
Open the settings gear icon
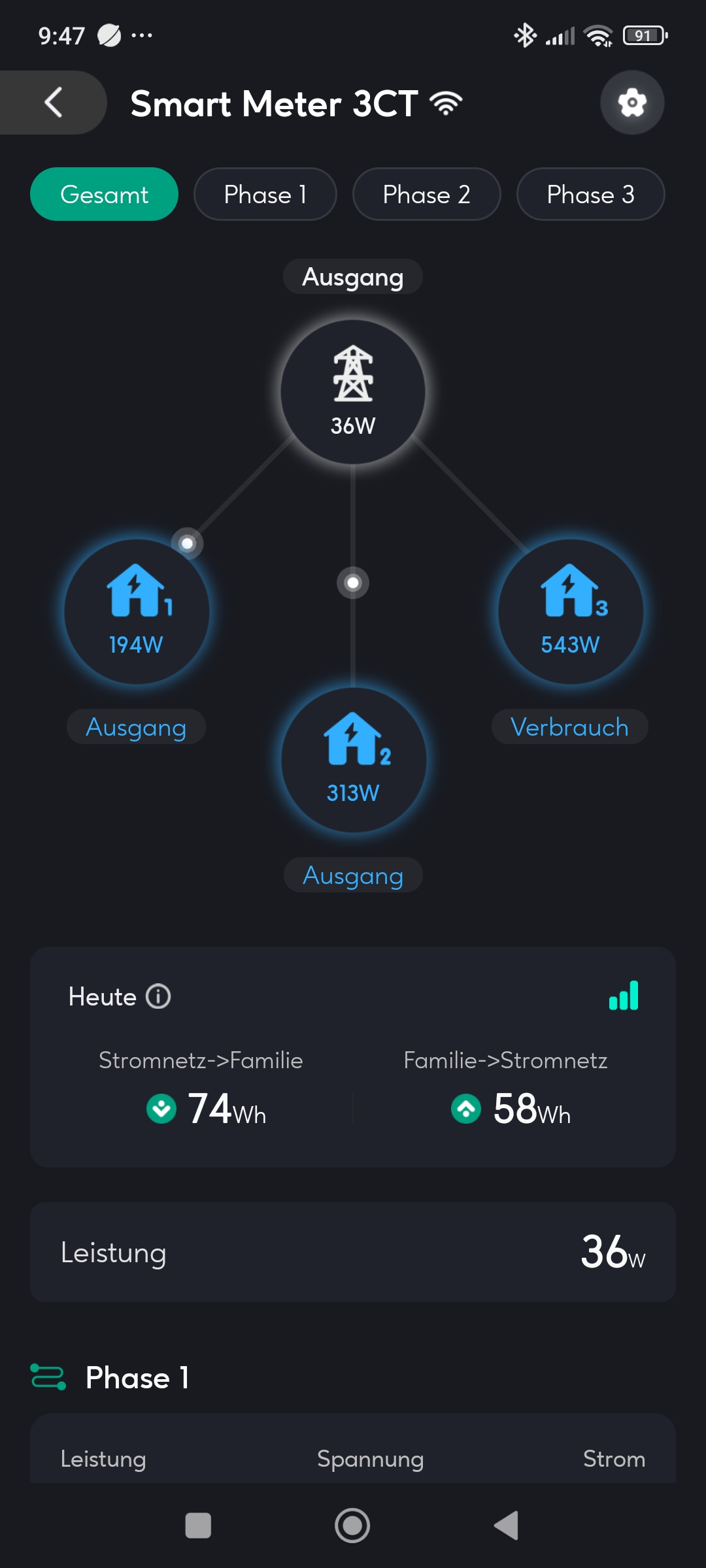(632, 103)
